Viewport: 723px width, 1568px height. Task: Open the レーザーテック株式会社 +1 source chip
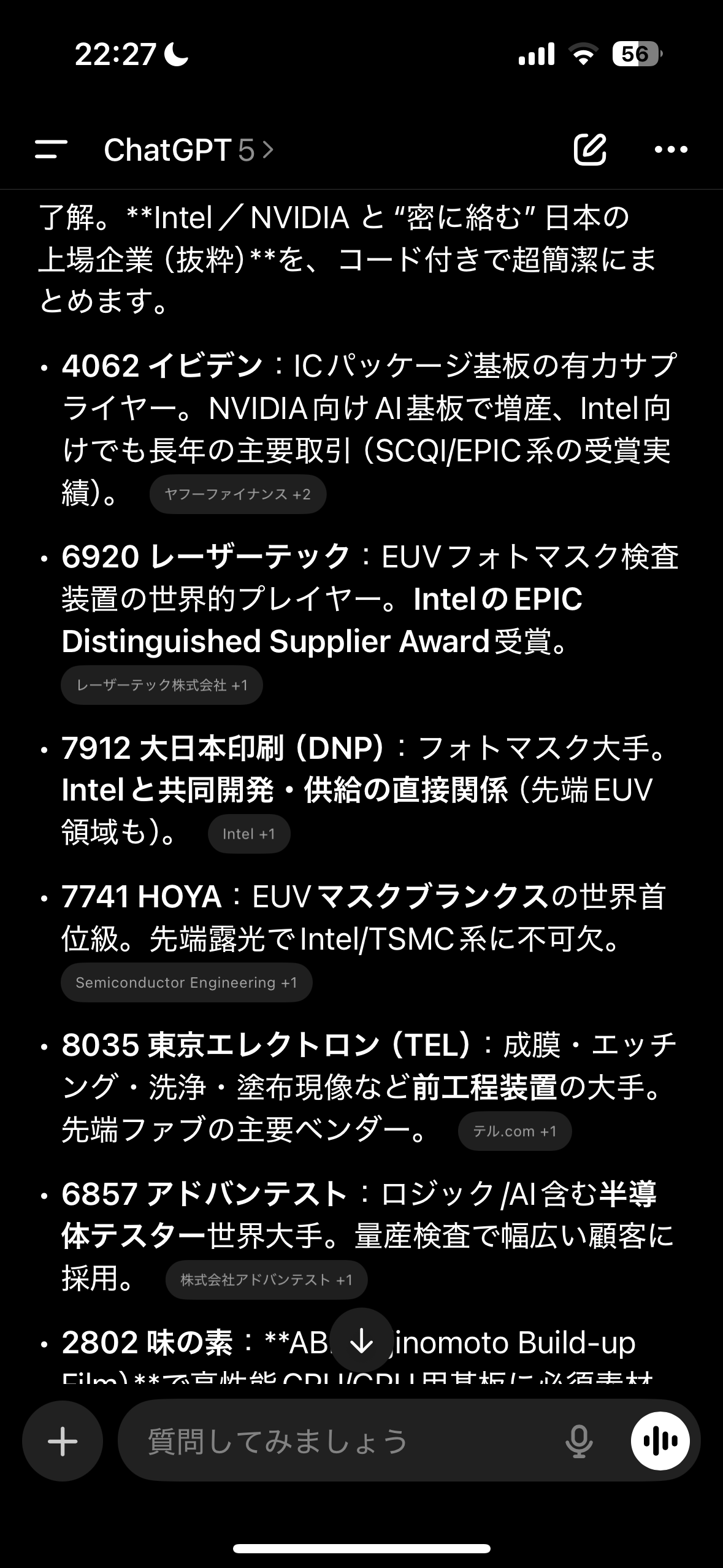click(162, 685)
